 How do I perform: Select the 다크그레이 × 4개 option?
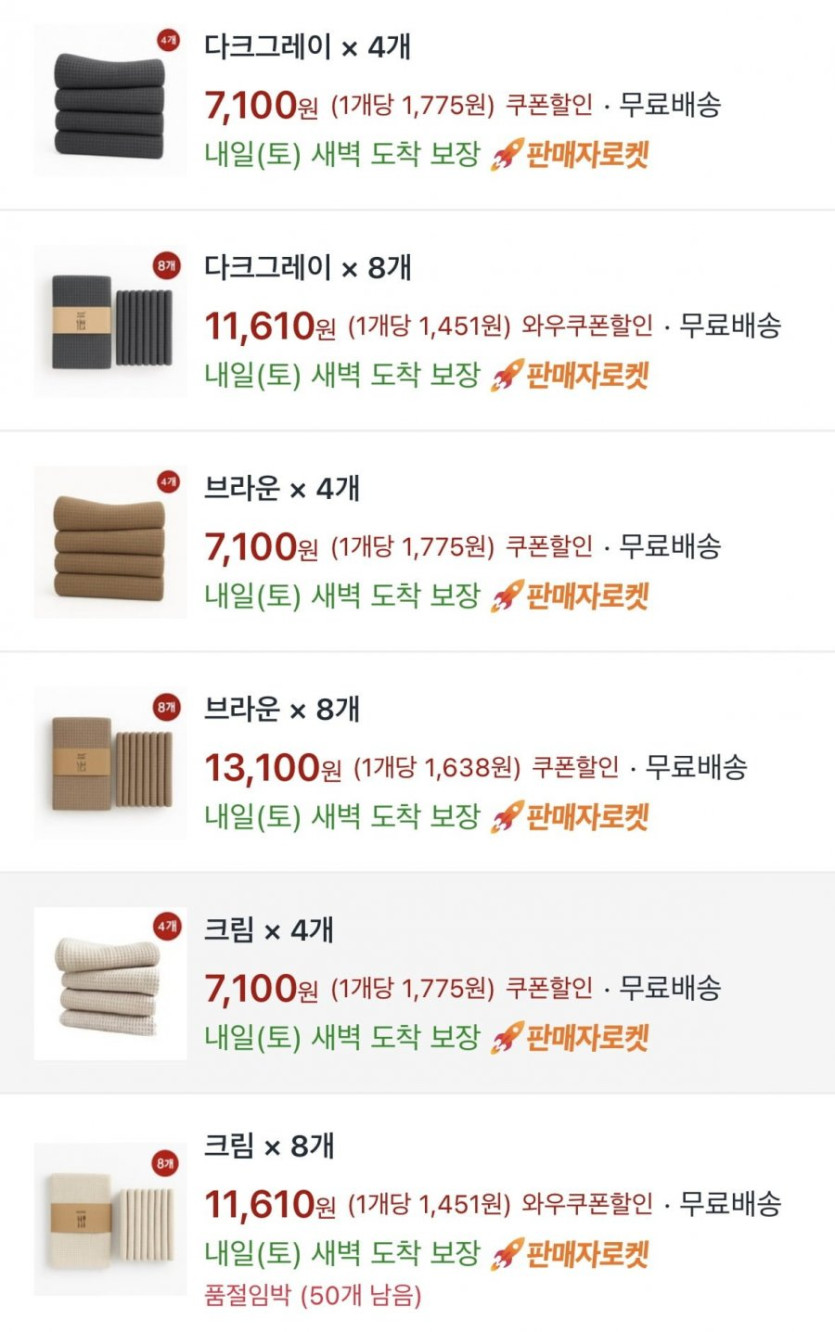pyautogui.click(x=307, y=47)
